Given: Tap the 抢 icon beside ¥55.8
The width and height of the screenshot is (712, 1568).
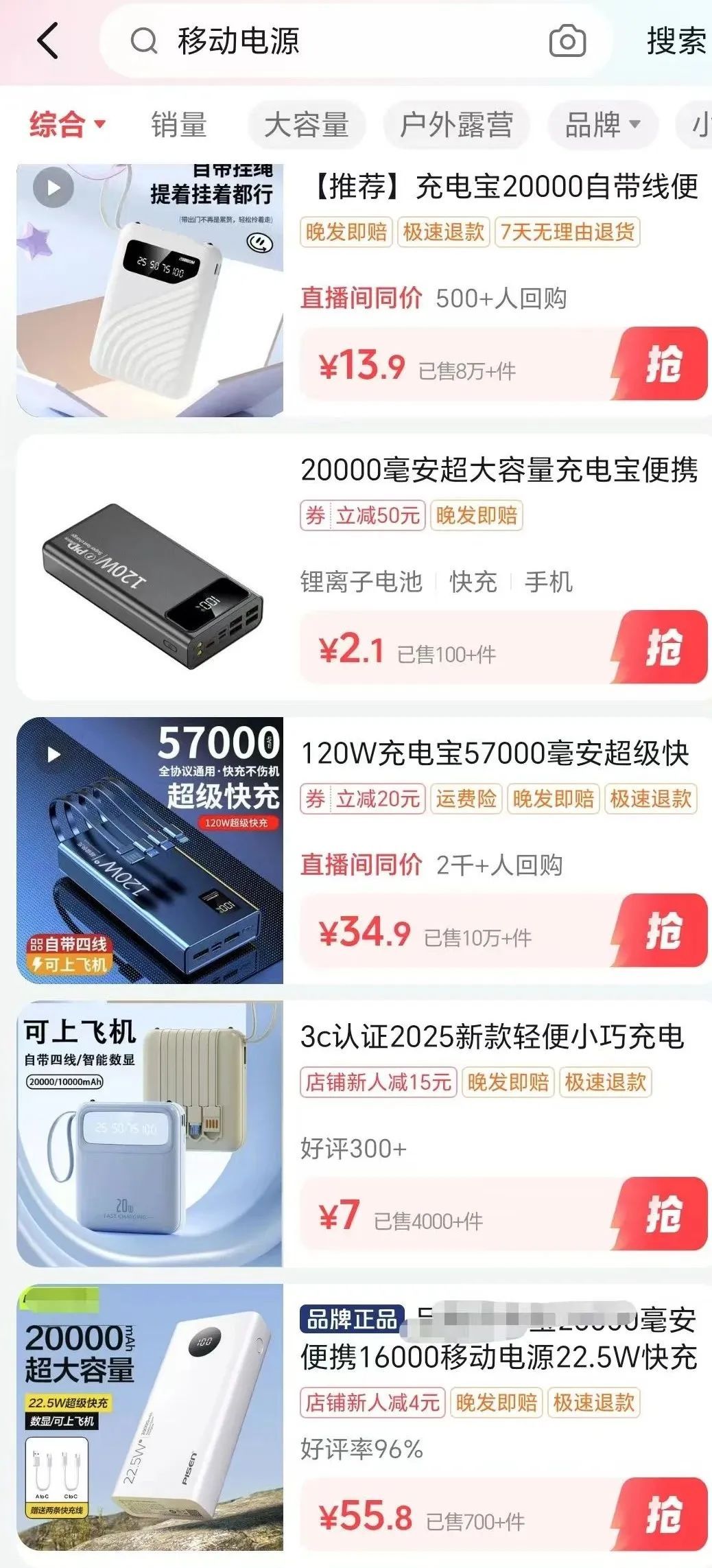Looking at the screenshot, I should click(x=666, y=1512).
